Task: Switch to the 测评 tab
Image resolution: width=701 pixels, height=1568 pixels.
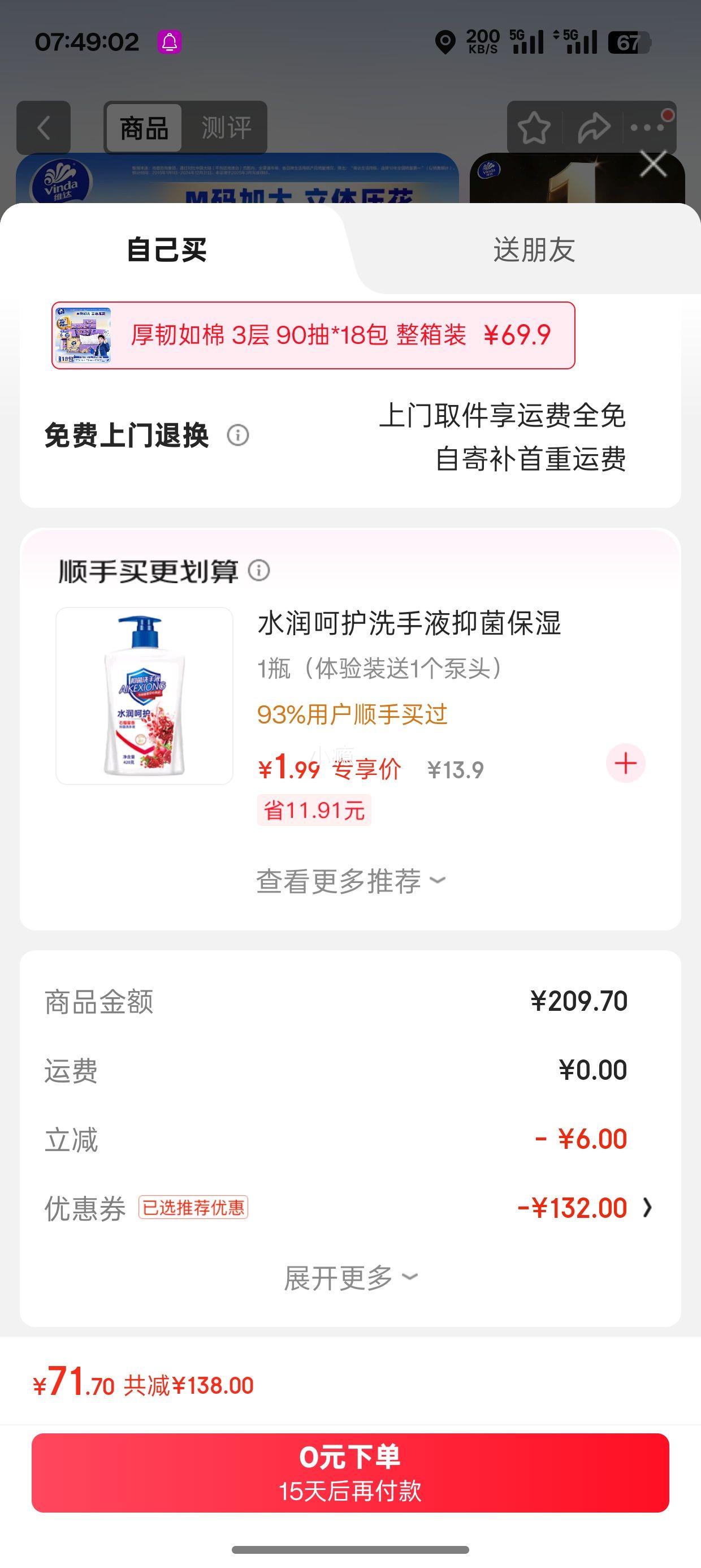Action: point(226,128)
